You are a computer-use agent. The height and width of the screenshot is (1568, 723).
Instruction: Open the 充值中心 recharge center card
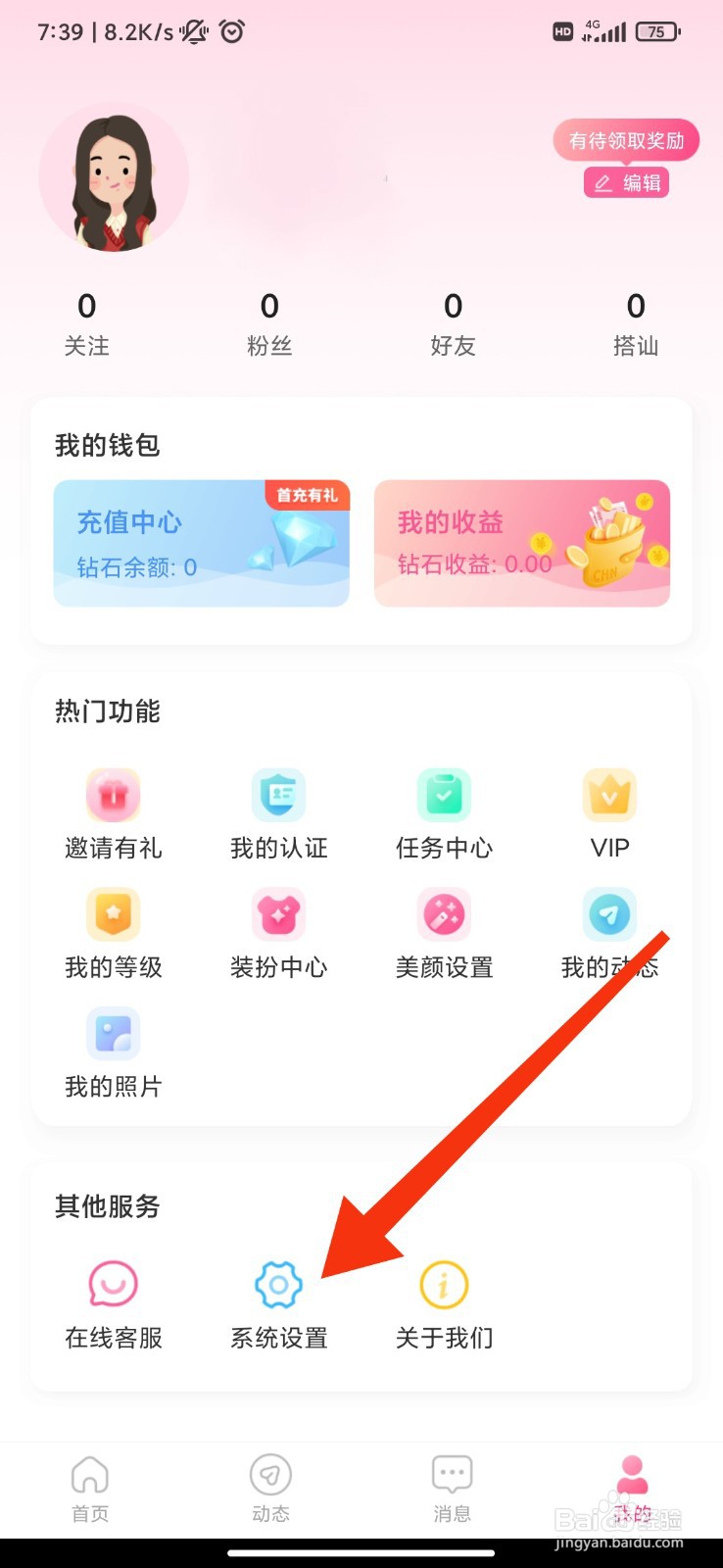(x=201, y=543)
